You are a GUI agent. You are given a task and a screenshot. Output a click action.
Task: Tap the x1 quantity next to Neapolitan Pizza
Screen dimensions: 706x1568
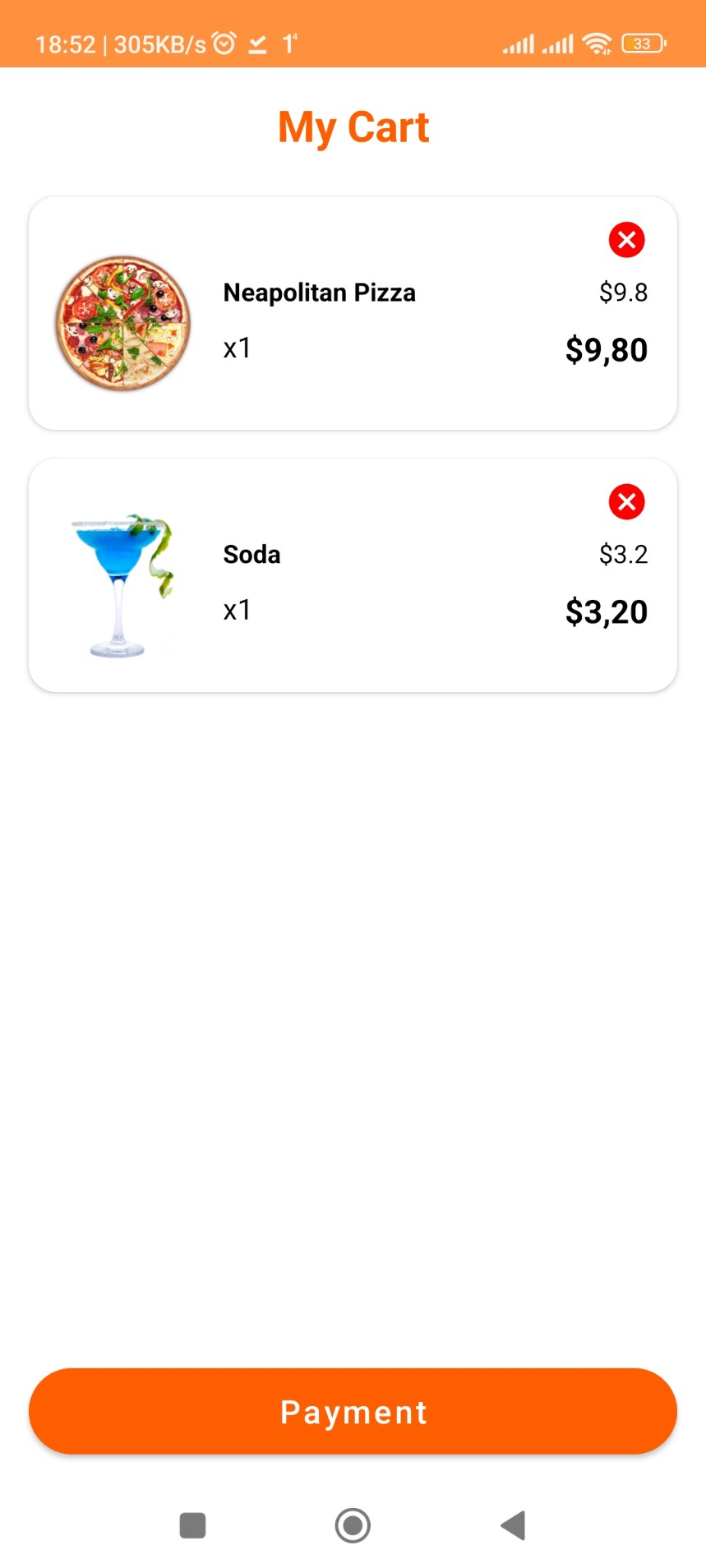click(237, 348)
